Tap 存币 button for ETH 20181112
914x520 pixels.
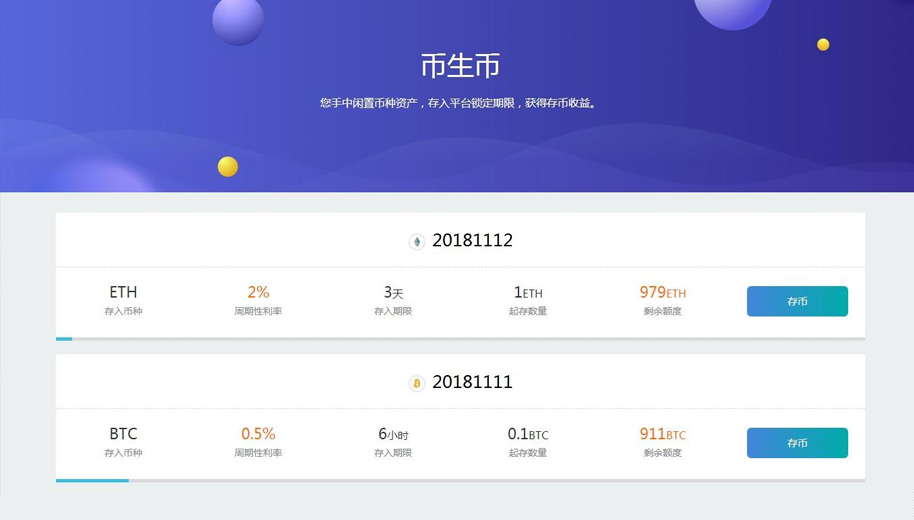tap(797, 301)
